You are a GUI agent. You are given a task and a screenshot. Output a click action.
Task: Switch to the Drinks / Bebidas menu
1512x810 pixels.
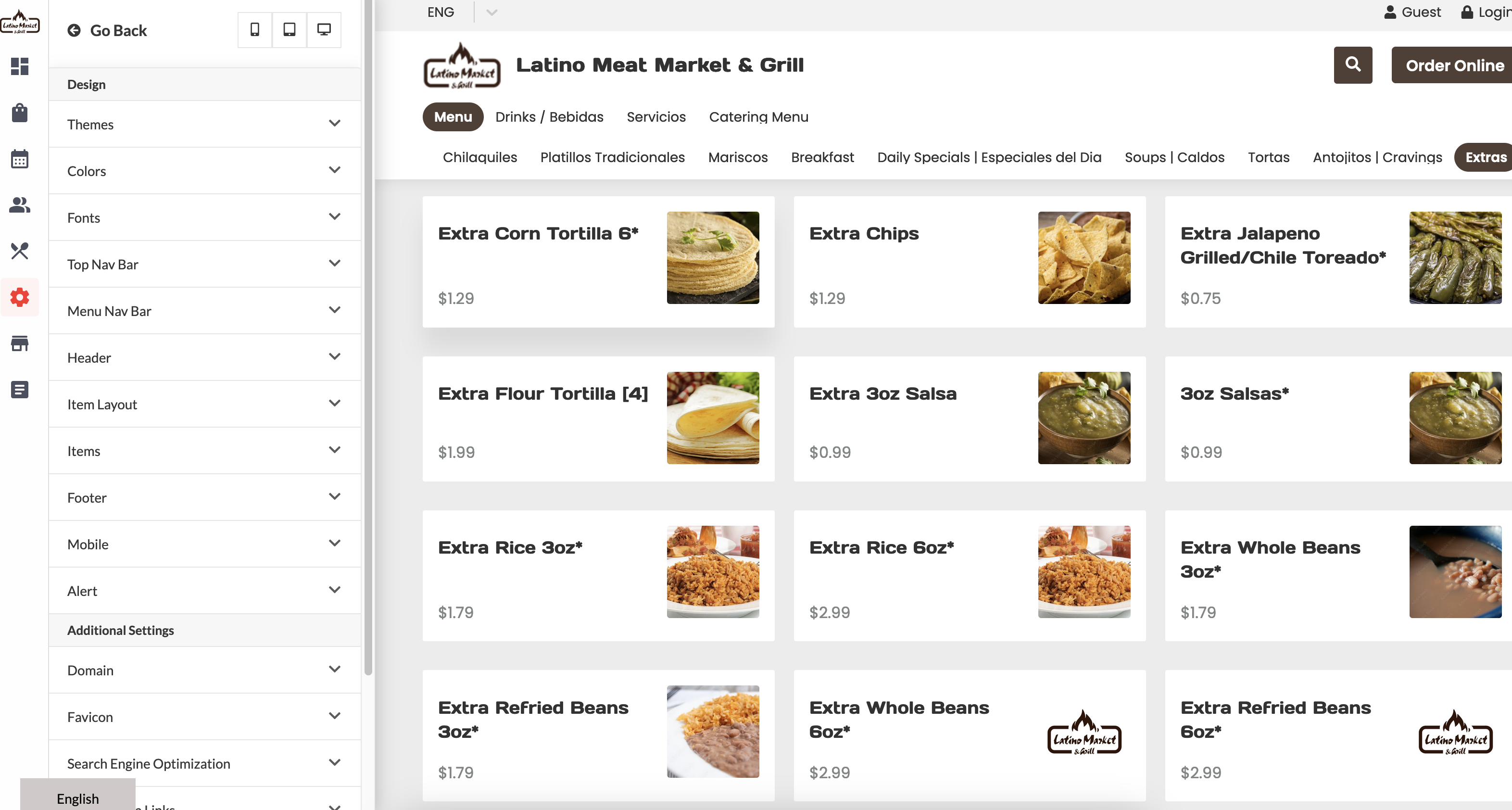point(549,117)
